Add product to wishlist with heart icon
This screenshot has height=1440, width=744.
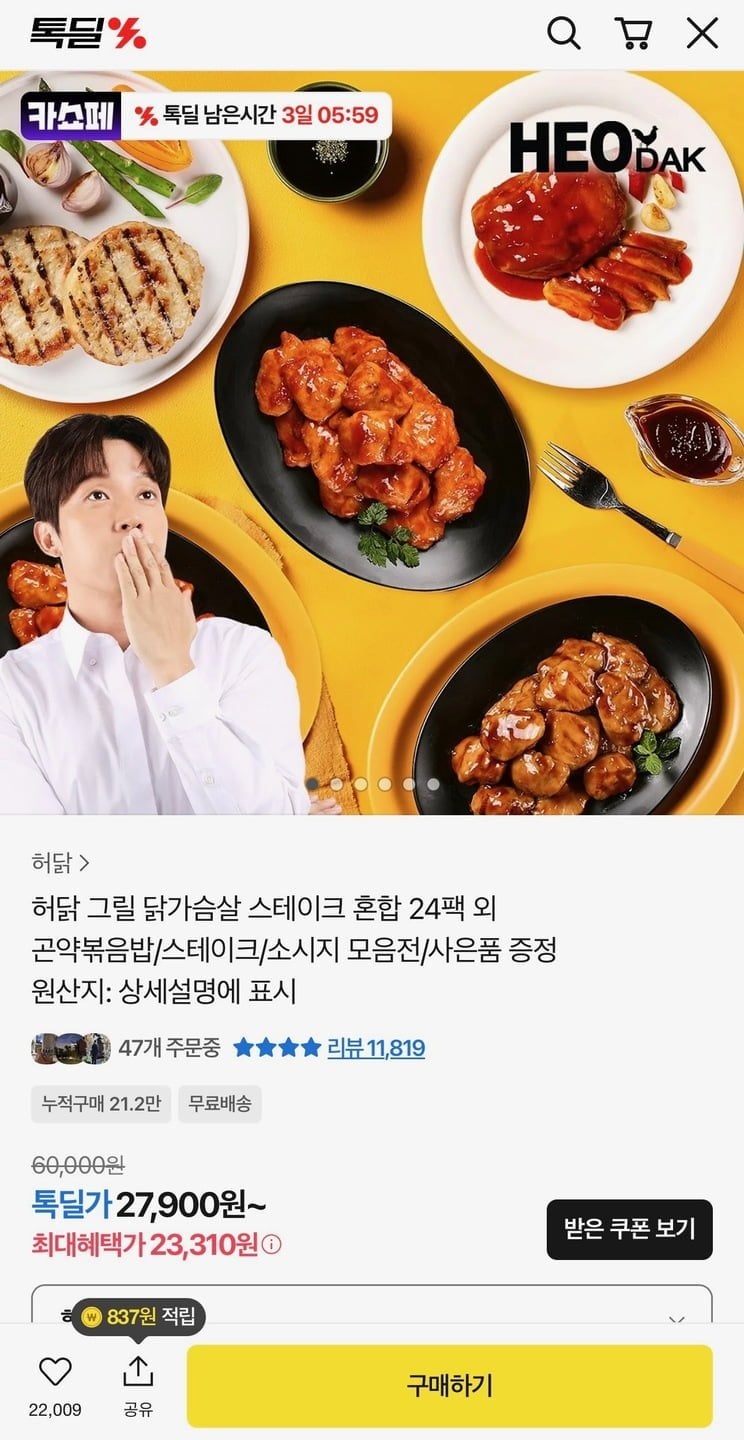coord(54,1371)
